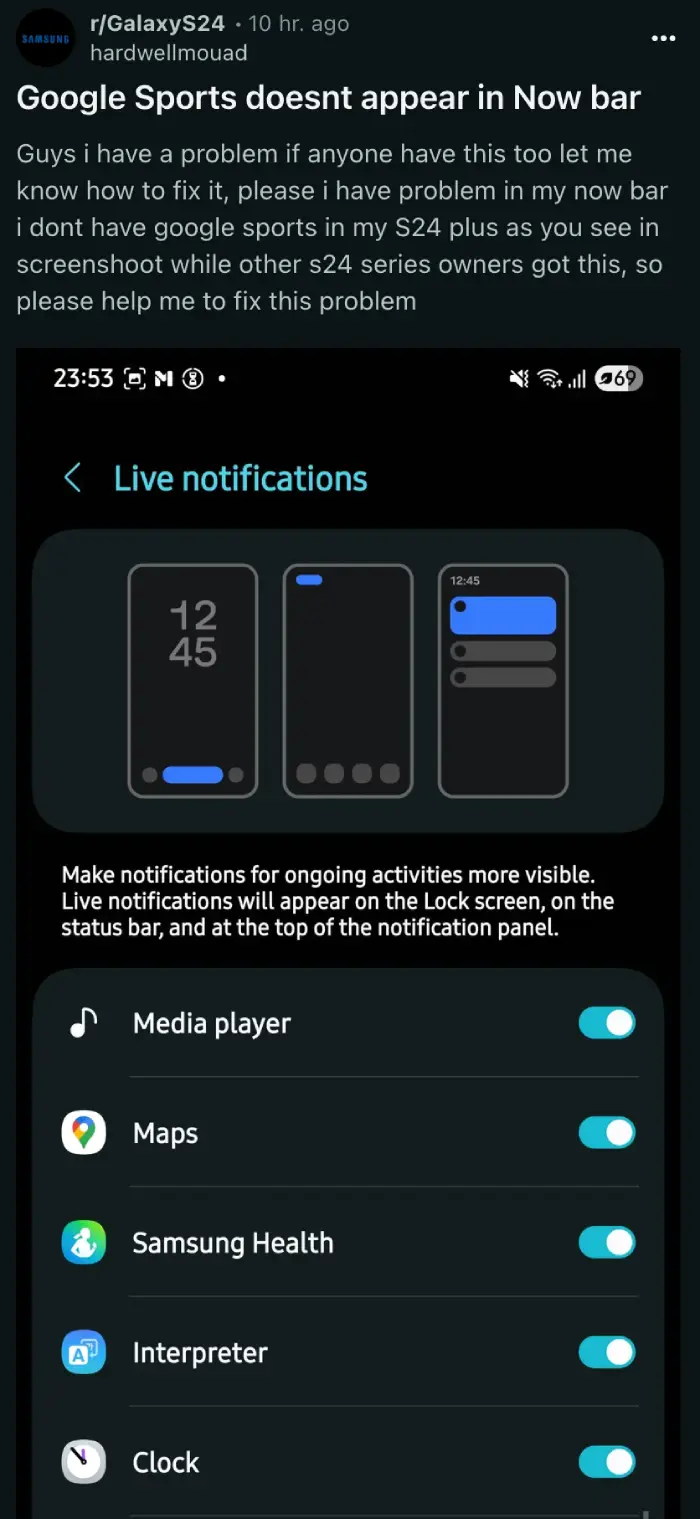Open the attached Live notifications screenshot
The image size is (700, 1519).
(x=349, y=933)
